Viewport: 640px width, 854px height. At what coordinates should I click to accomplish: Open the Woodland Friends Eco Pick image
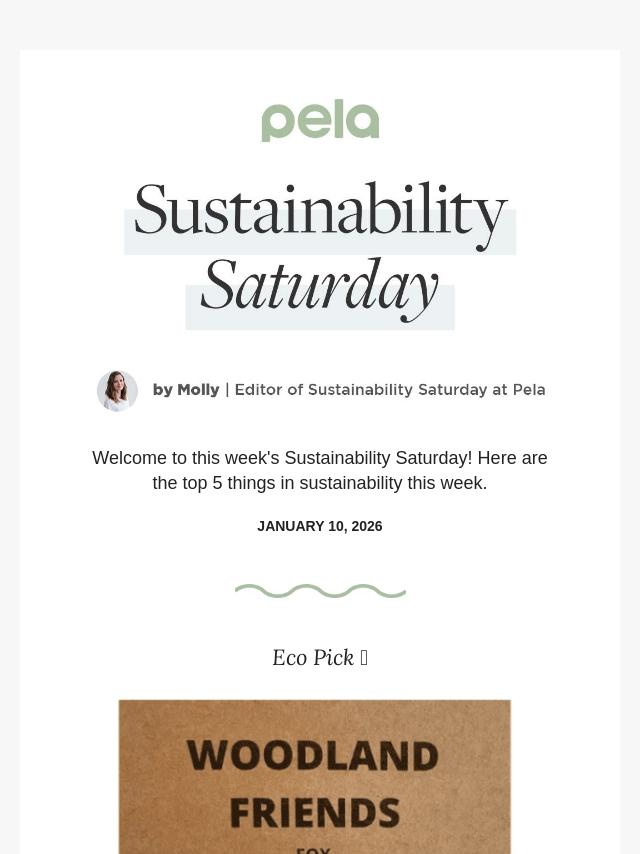[314, 776]
